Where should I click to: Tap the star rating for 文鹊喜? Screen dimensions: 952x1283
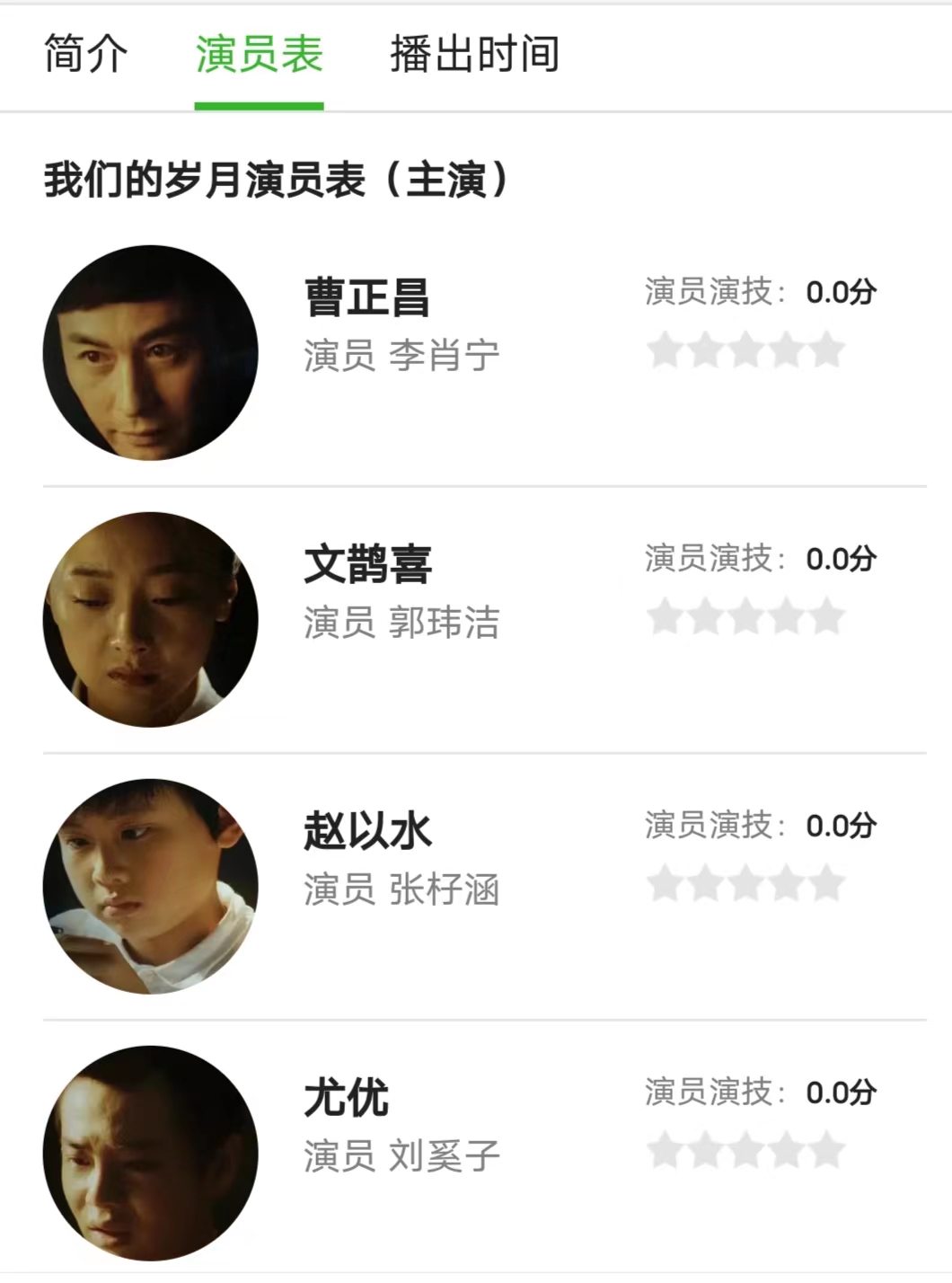pyautogui.click(x=745, y=617)
